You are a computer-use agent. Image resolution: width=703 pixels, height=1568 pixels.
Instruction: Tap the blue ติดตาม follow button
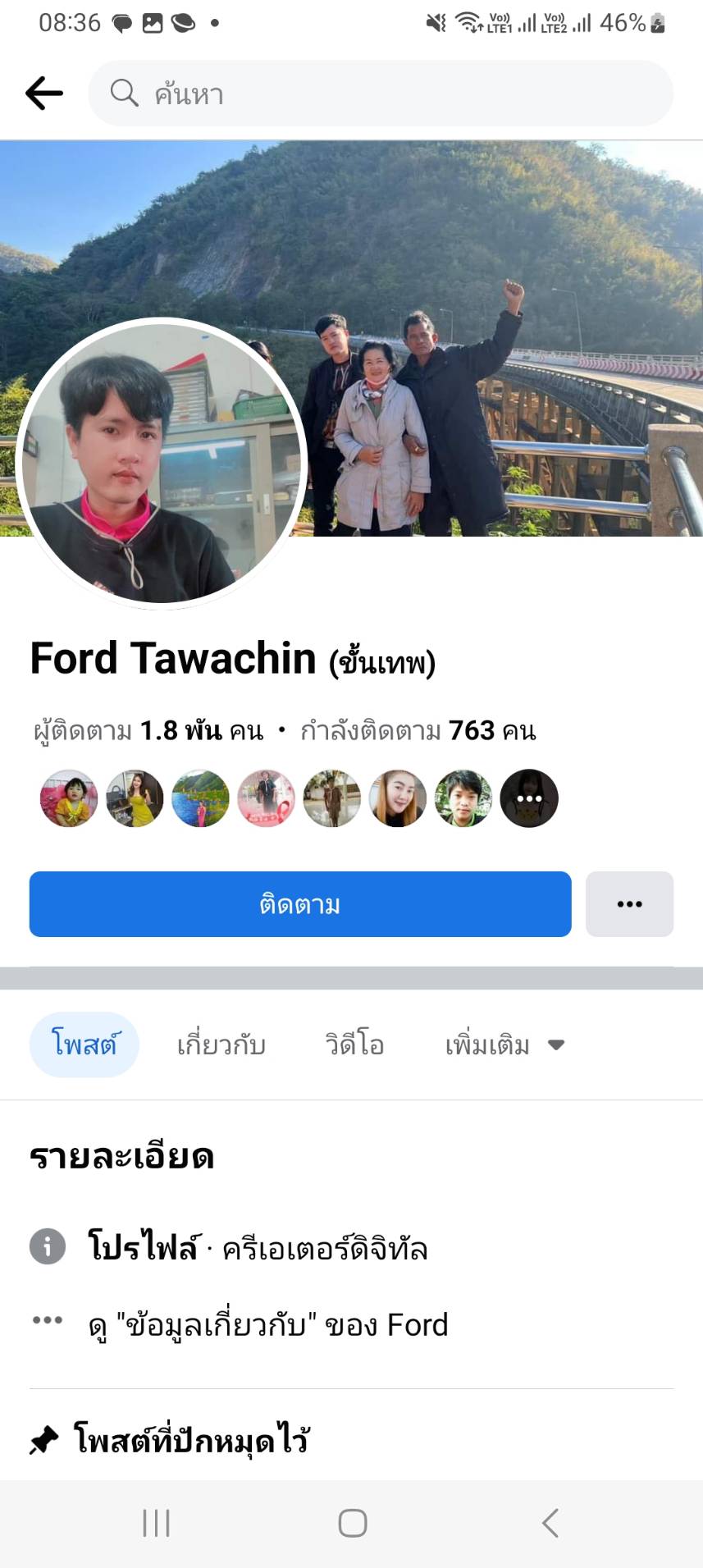[300, 904]
